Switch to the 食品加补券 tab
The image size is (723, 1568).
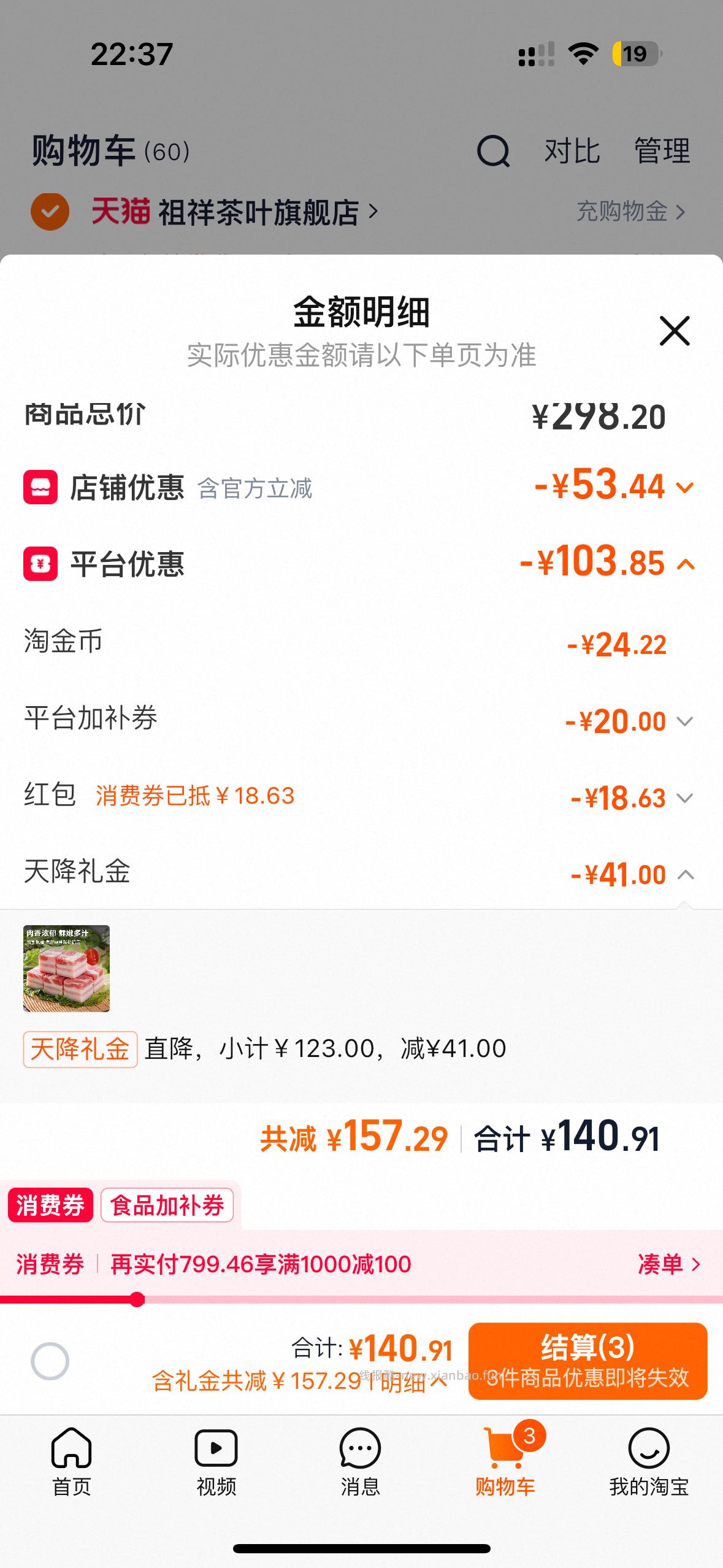tap(167, 1204)
